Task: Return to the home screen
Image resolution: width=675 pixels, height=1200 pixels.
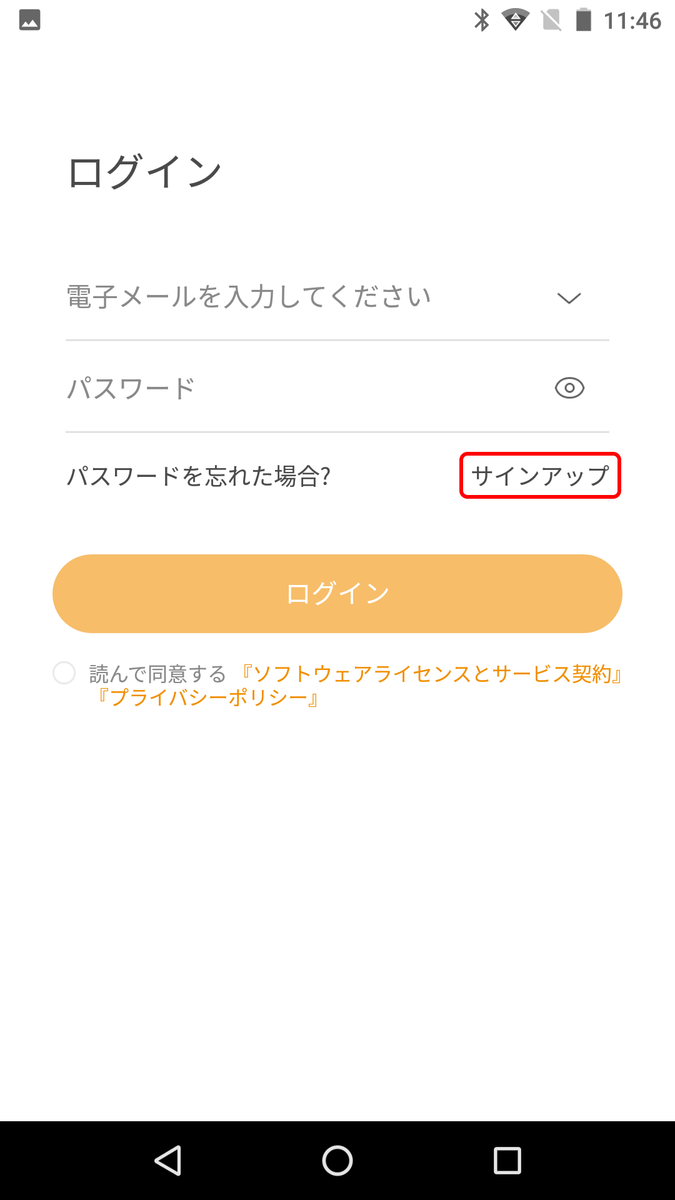Action: pyautogui.click(x=337, y=1160)
